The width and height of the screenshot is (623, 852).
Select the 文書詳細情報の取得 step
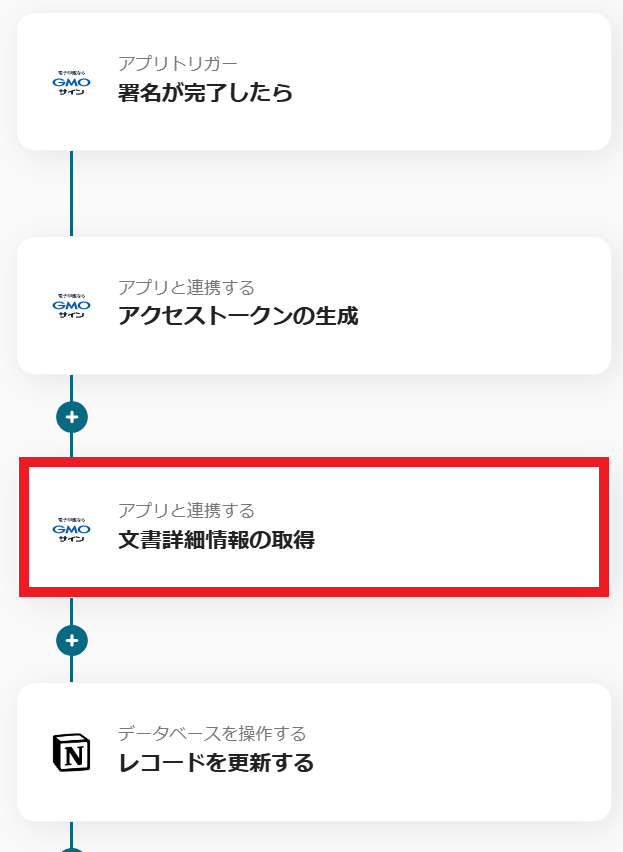pos(313,527)
